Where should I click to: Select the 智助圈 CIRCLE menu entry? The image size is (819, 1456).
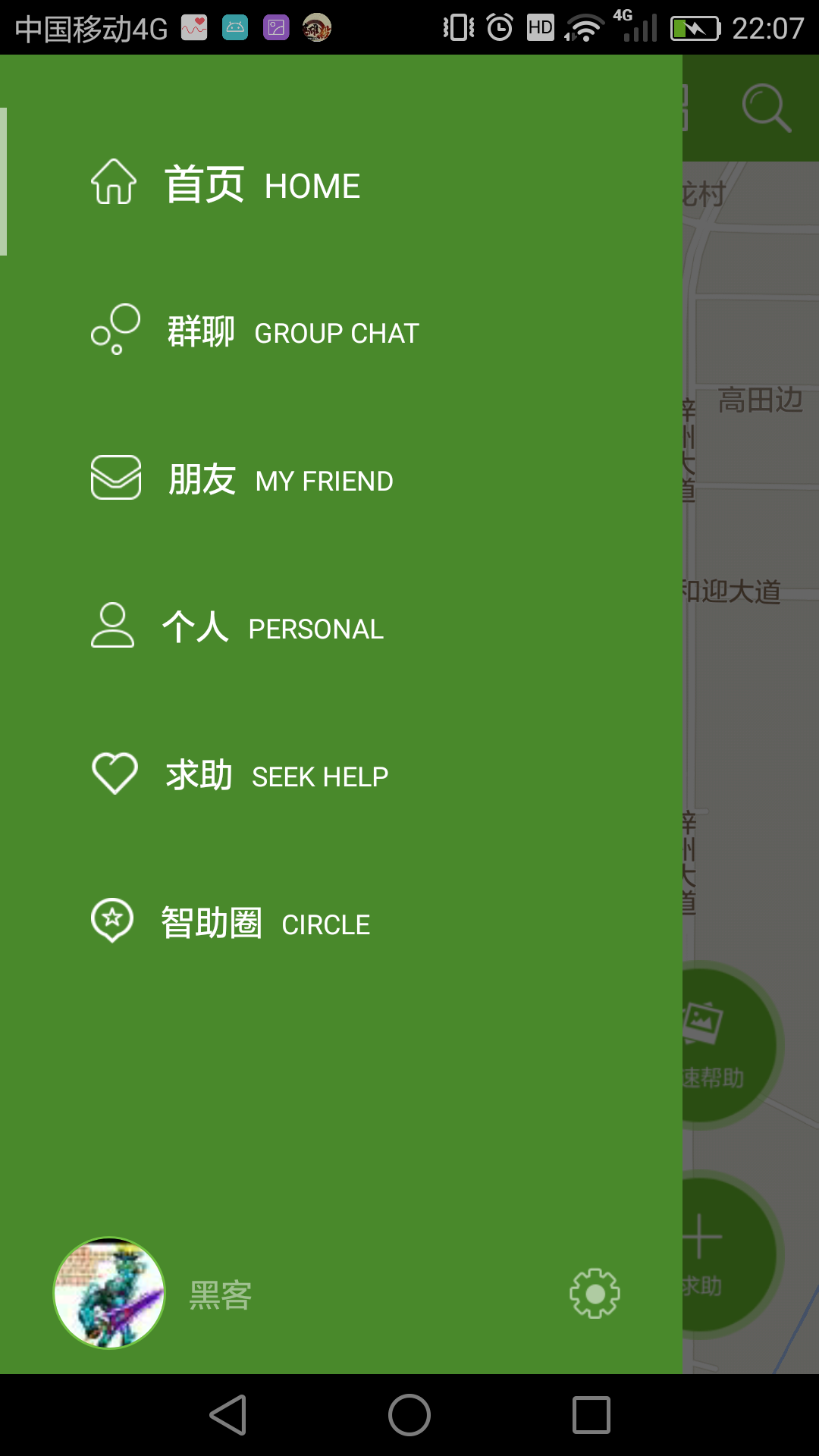[264, 922]
